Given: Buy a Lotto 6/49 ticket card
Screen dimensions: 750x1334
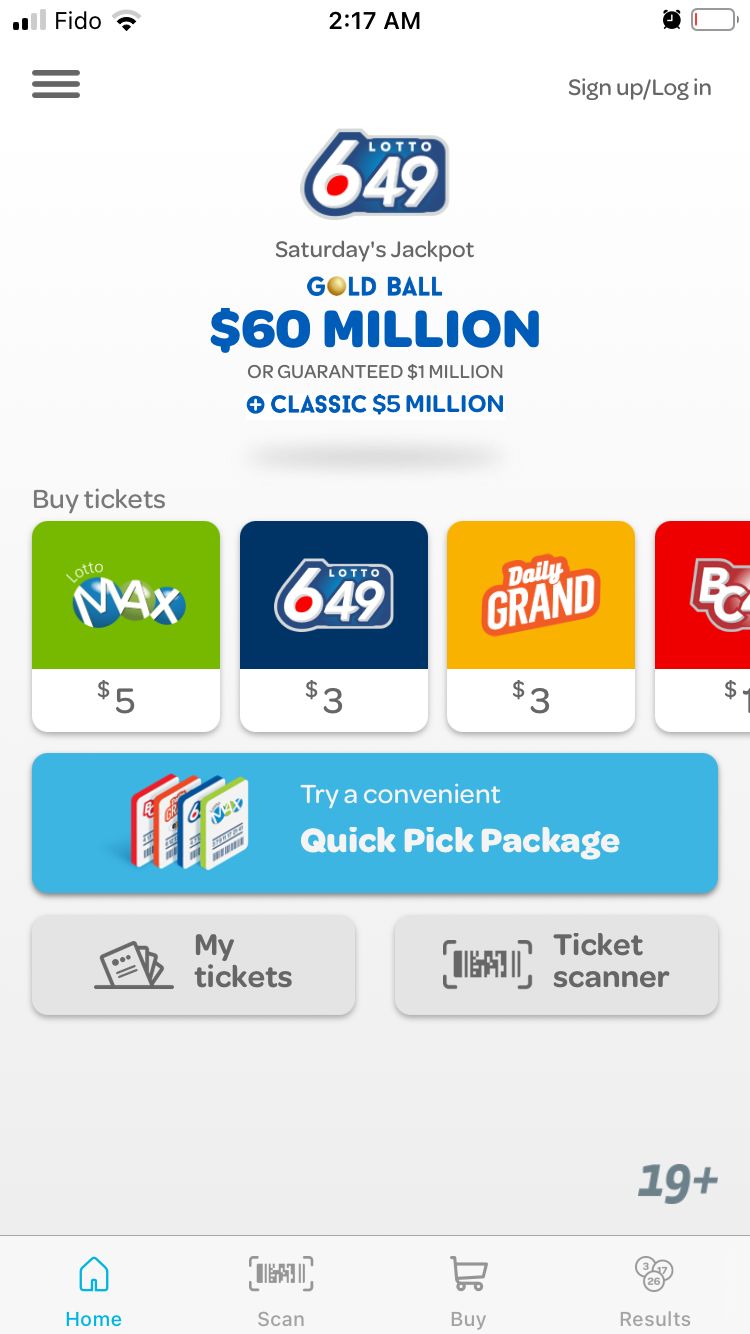Looking at the screenshot, I should pos(334,625).
